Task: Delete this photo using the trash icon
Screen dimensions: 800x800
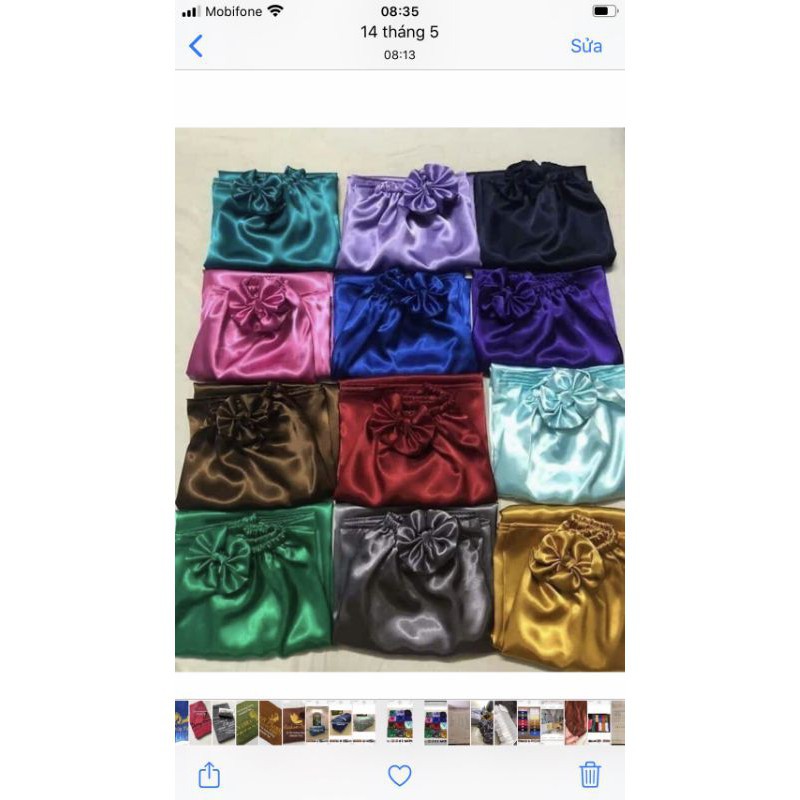Action: pos(590,774)
